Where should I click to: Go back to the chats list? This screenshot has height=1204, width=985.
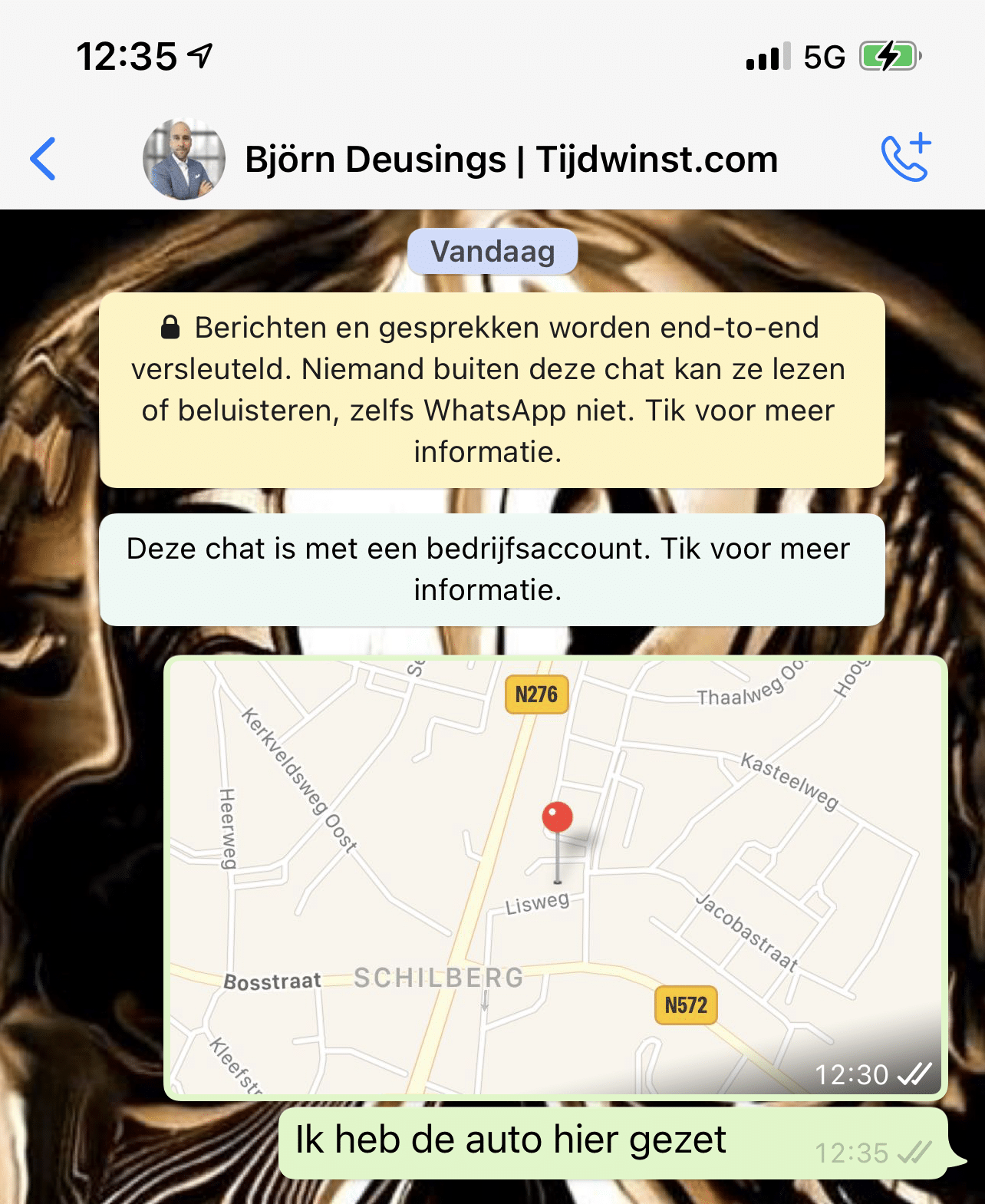tap(43, 159)
